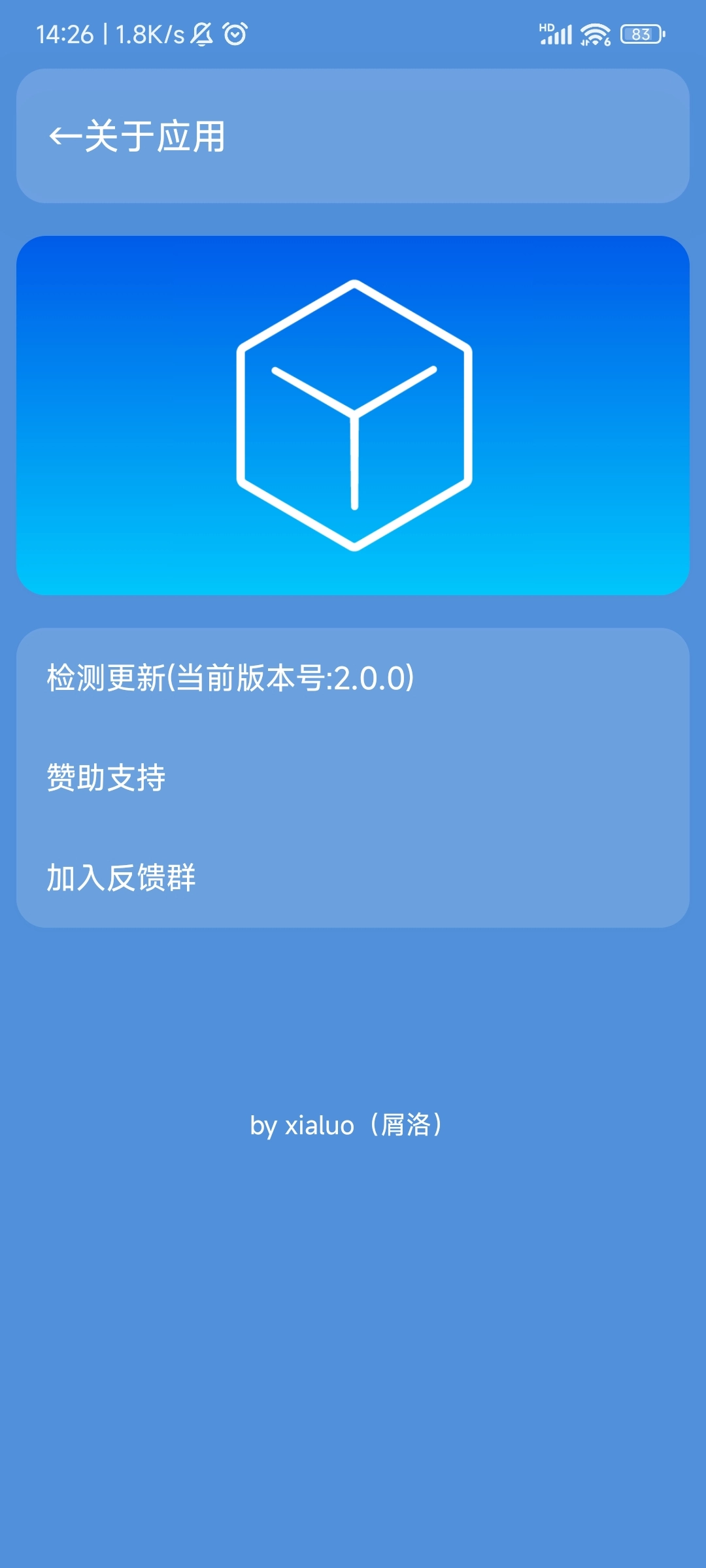Click the back arrow to exit About page
706x1568 pixels.
65,135
